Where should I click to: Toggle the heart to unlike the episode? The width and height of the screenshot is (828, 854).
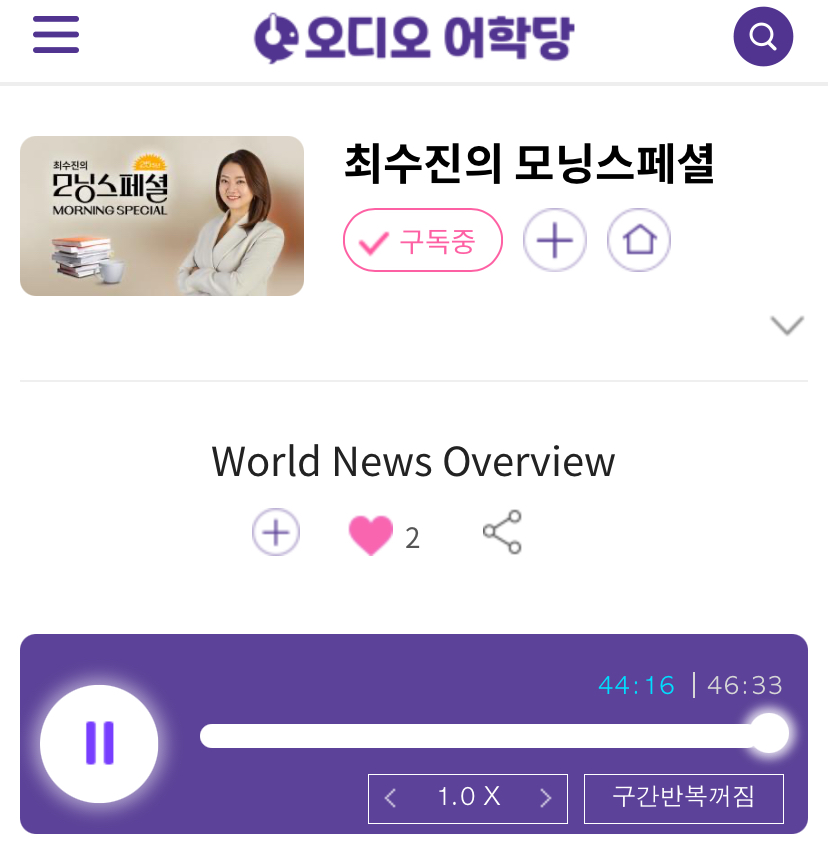point(371,531)
